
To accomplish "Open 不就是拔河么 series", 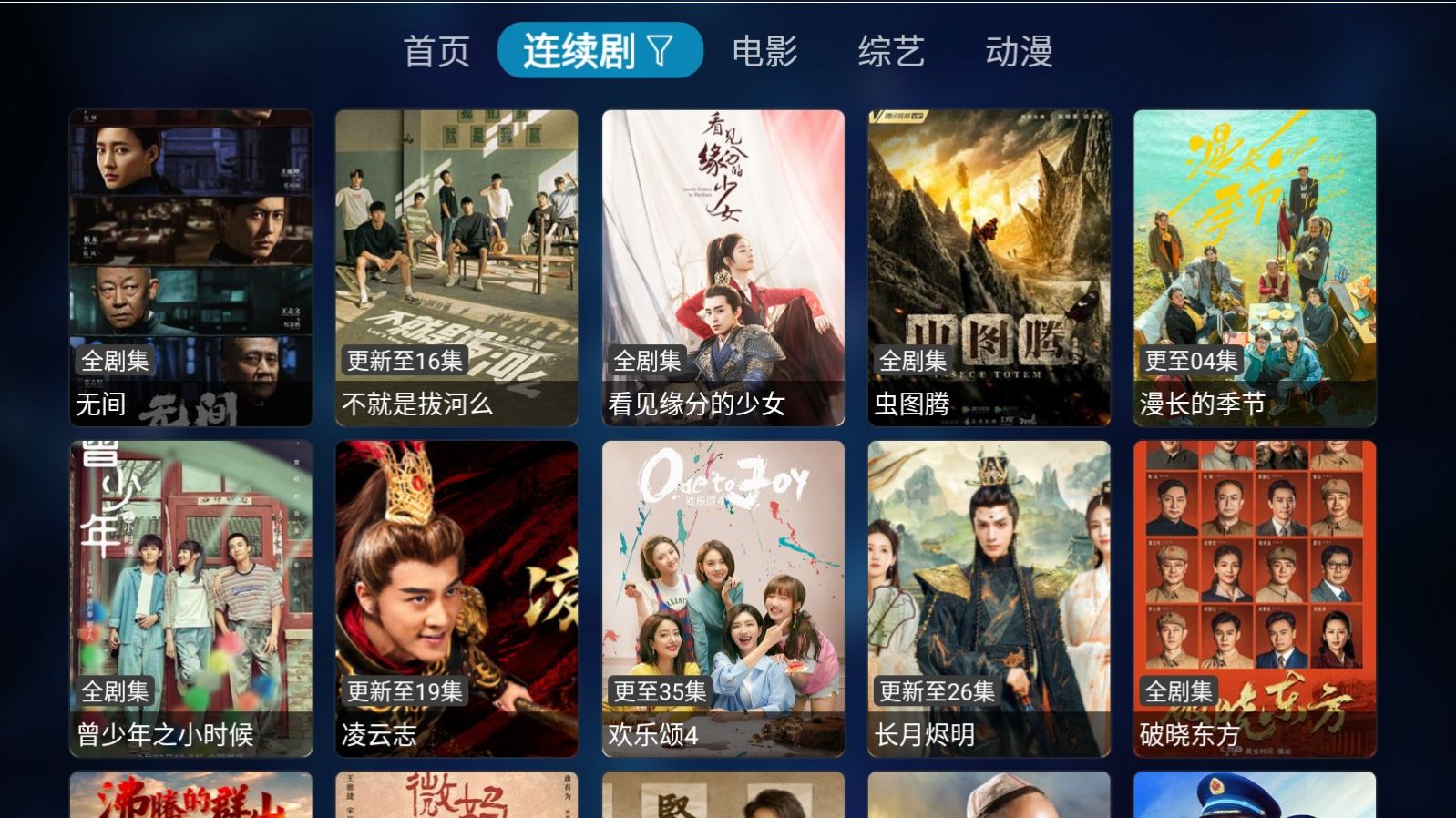I will [456, 268].
